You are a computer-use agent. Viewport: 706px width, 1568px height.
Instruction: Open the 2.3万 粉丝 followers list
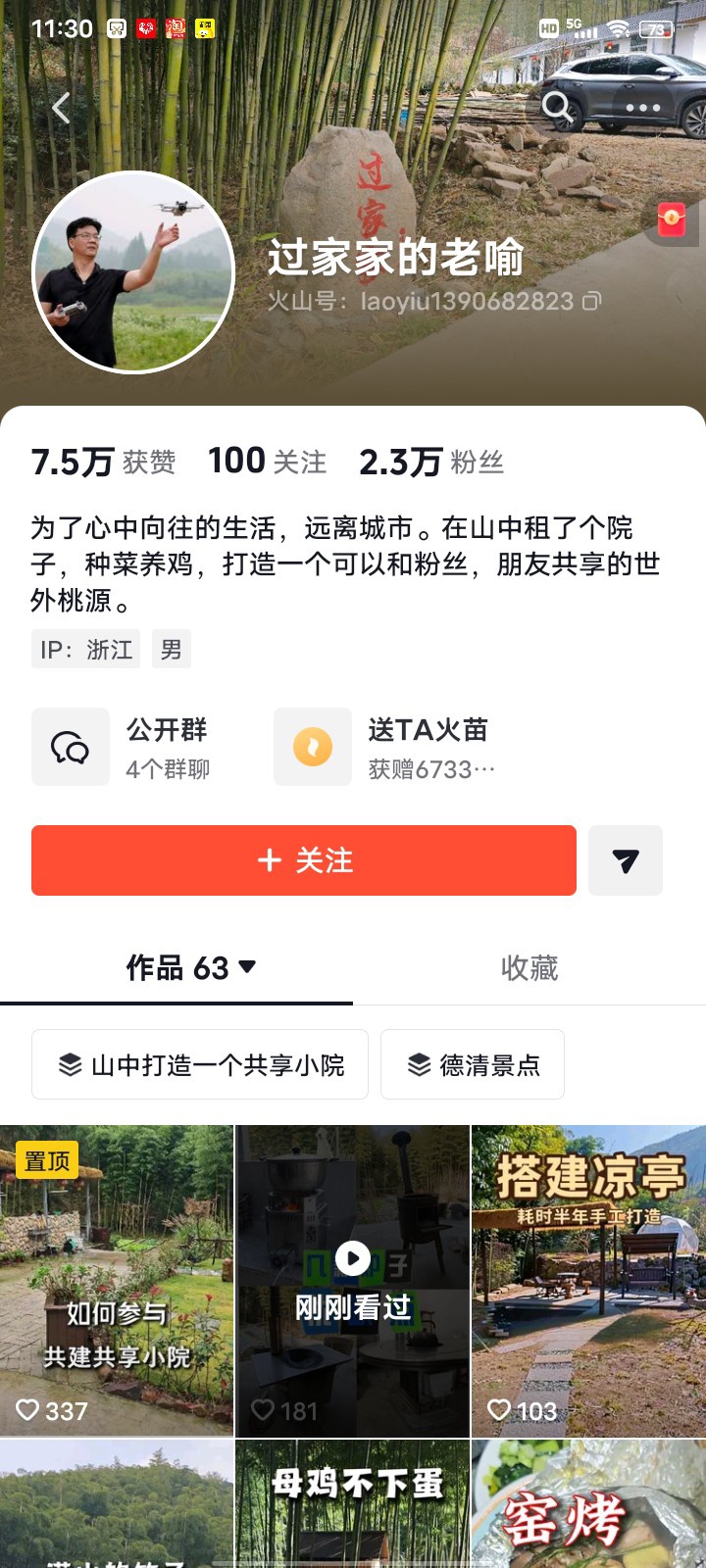[431, 461]
